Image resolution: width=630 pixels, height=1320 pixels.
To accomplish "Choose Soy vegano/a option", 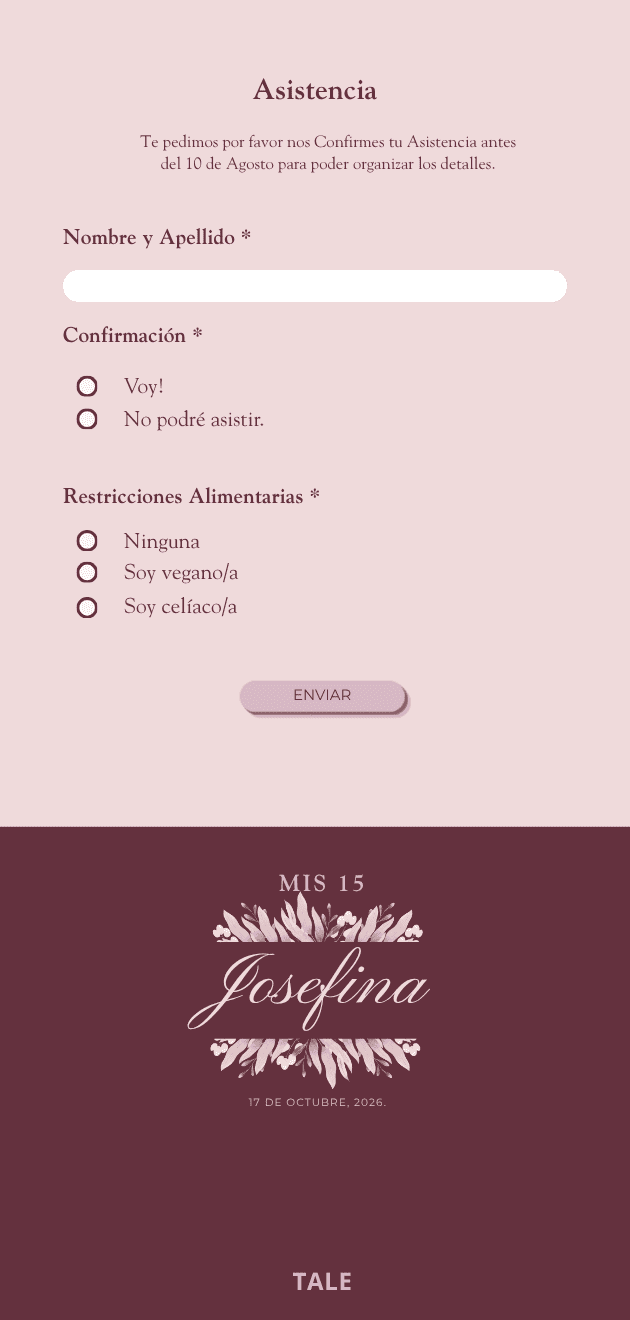I will (x=87, y=572).
